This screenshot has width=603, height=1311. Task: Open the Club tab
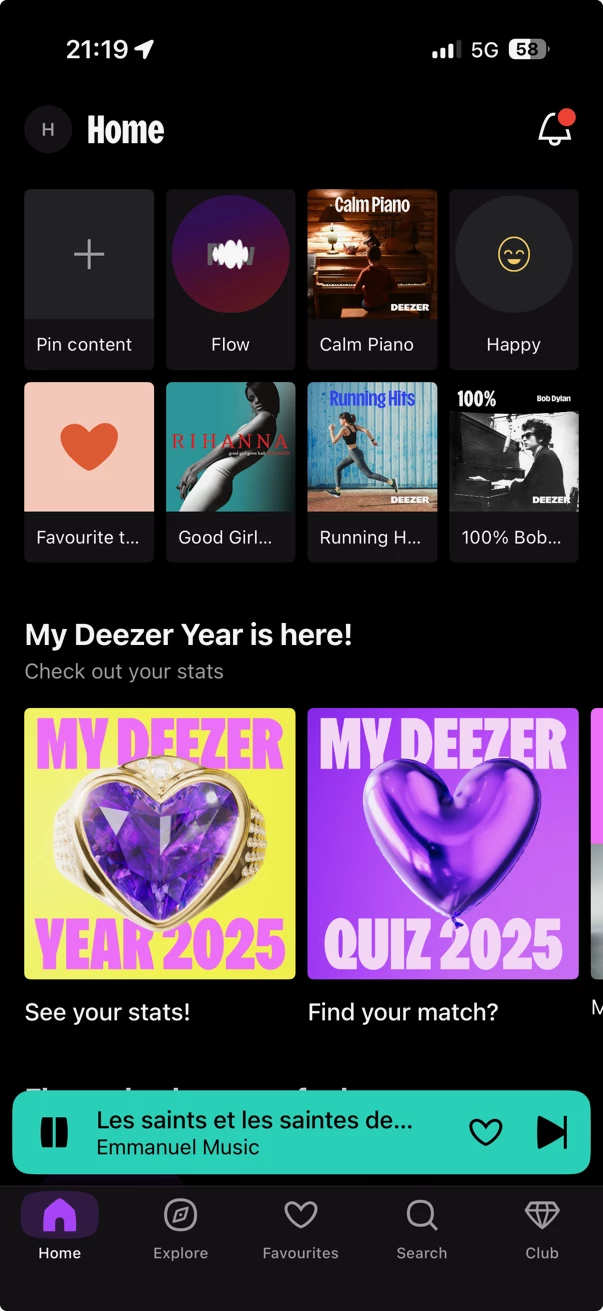coord(542,1229)
